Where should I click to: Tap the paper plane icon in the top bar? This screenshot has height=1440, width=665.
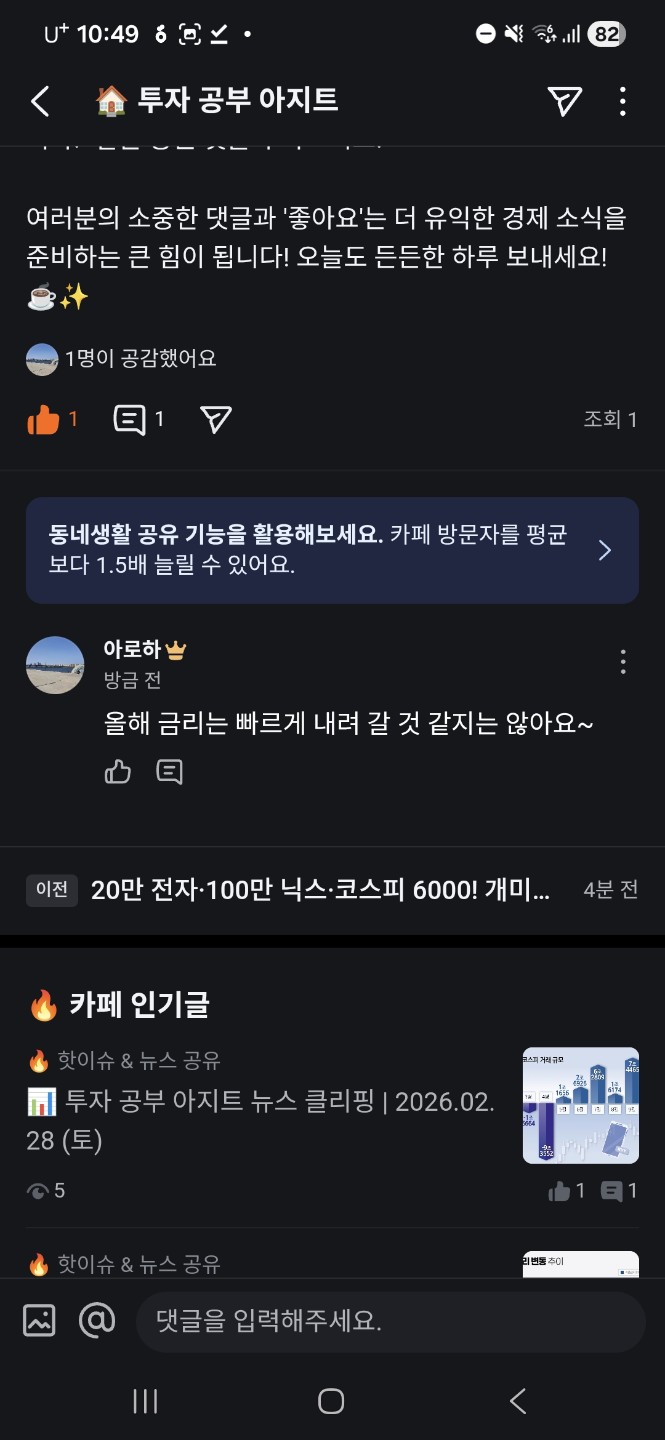[x=564, y=101]
